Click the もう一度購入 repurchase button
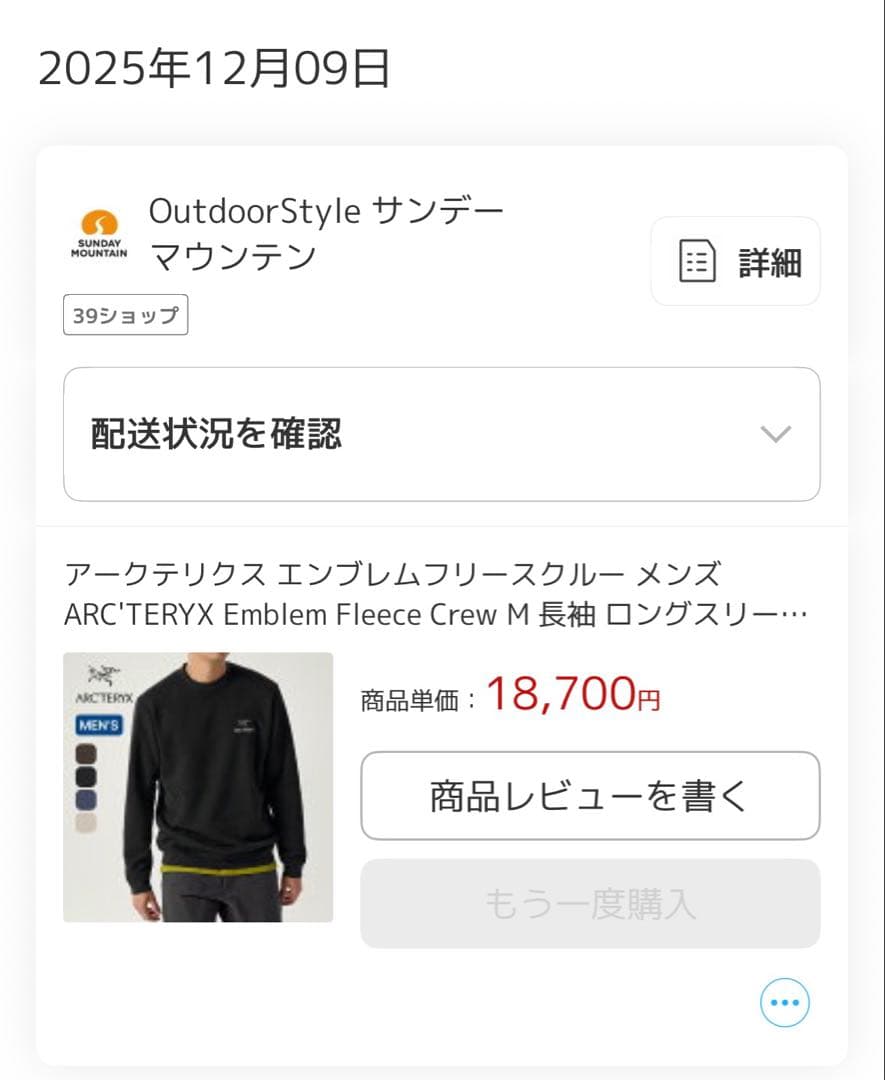This screenshot has height=1080, width=885. 590,903
